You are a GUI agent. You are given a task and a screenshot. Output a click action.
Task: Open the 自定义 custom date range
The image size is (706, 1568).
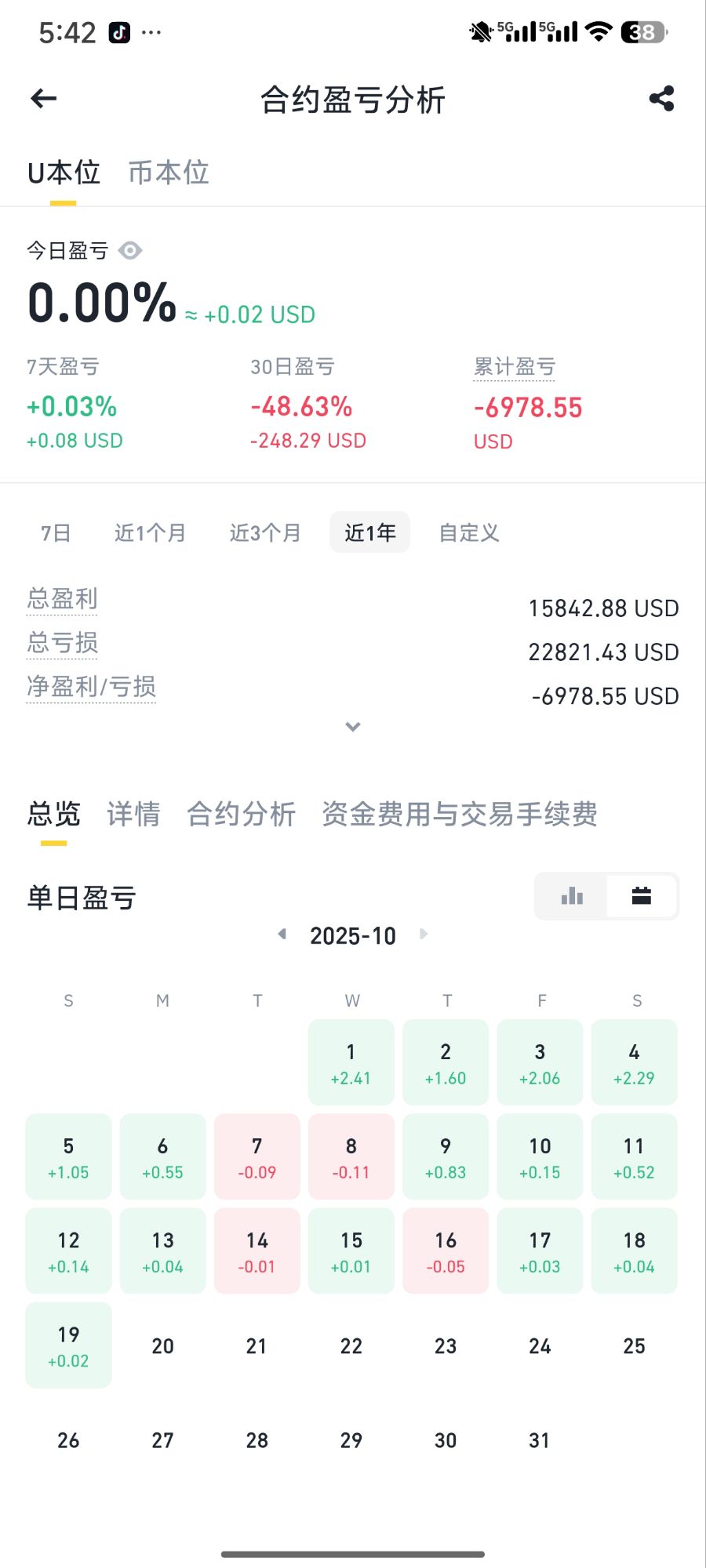(468, 533)
